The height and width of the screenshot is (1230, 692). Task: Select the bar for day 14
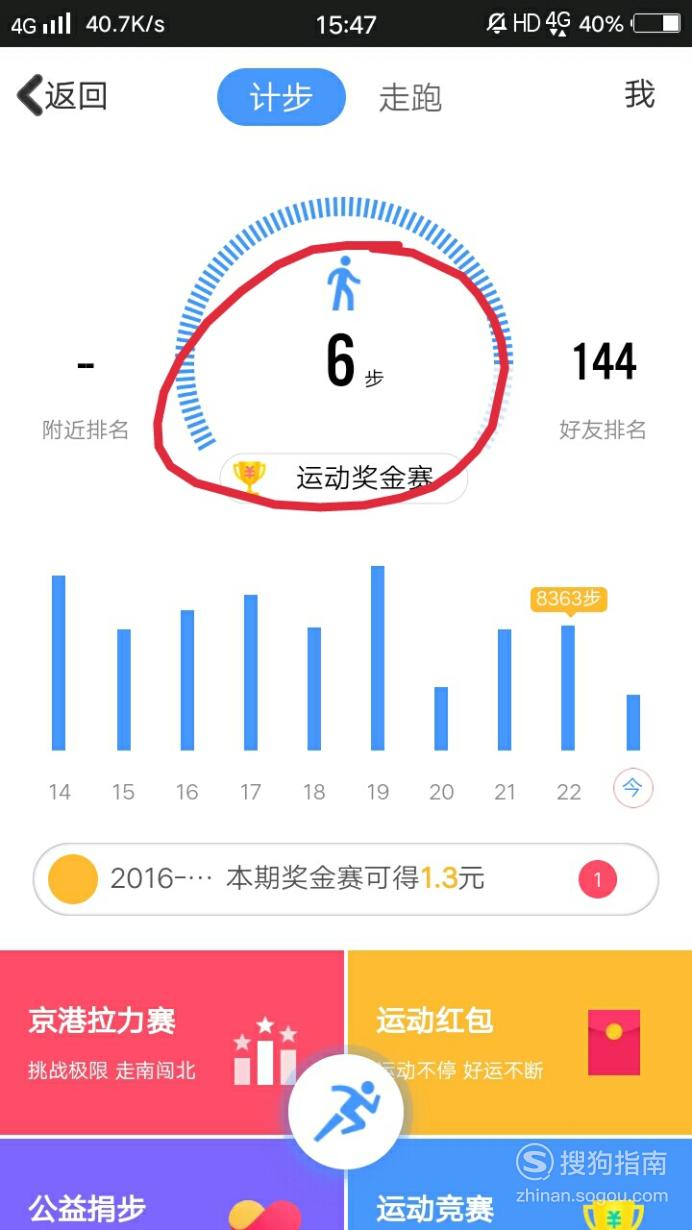point(59,663)
